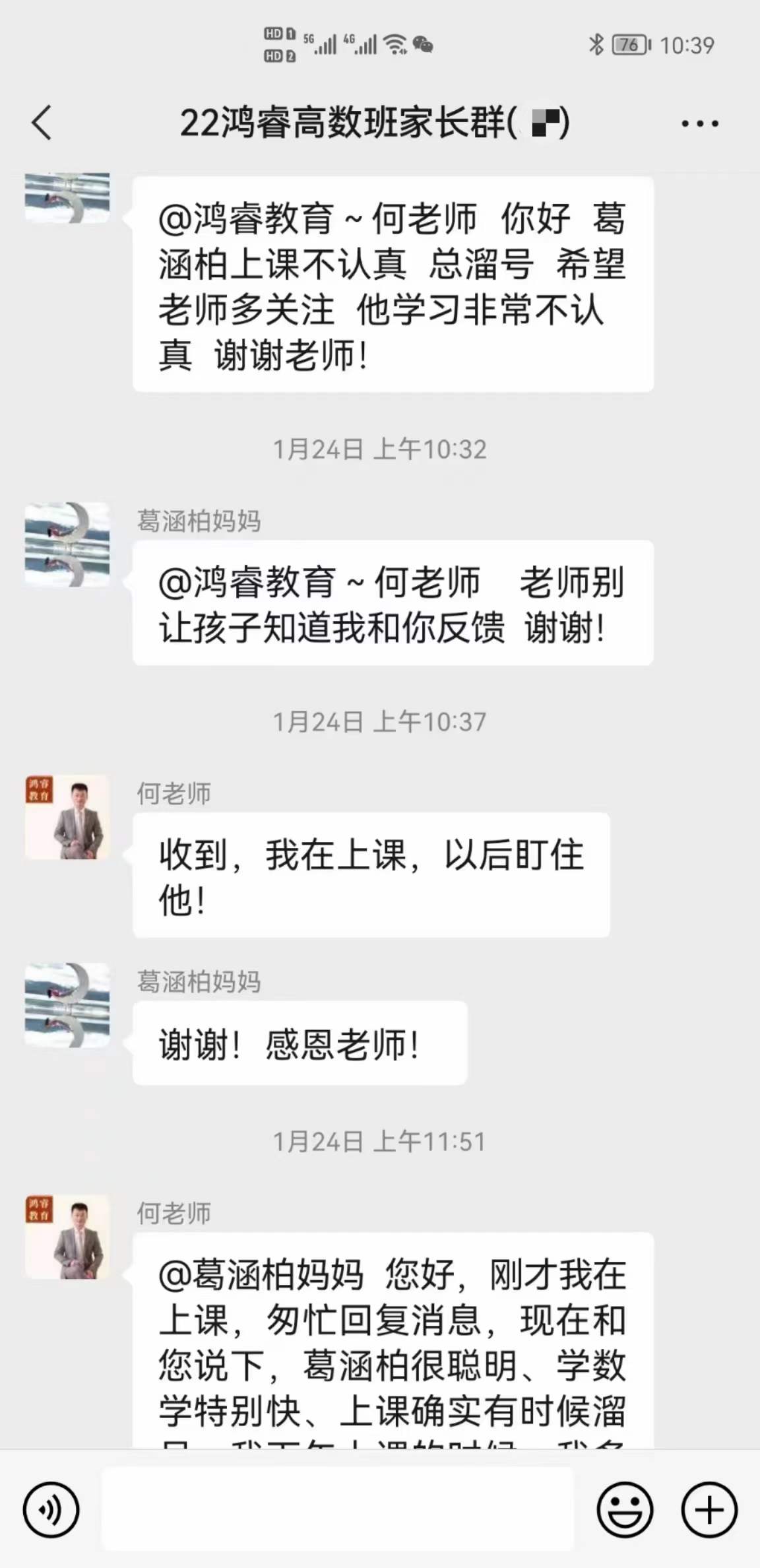Open 何老师's avatar above 收到 message
The width and height of the screenshot is (760, 1568).
pyautogui.click(x=67, y=817)
